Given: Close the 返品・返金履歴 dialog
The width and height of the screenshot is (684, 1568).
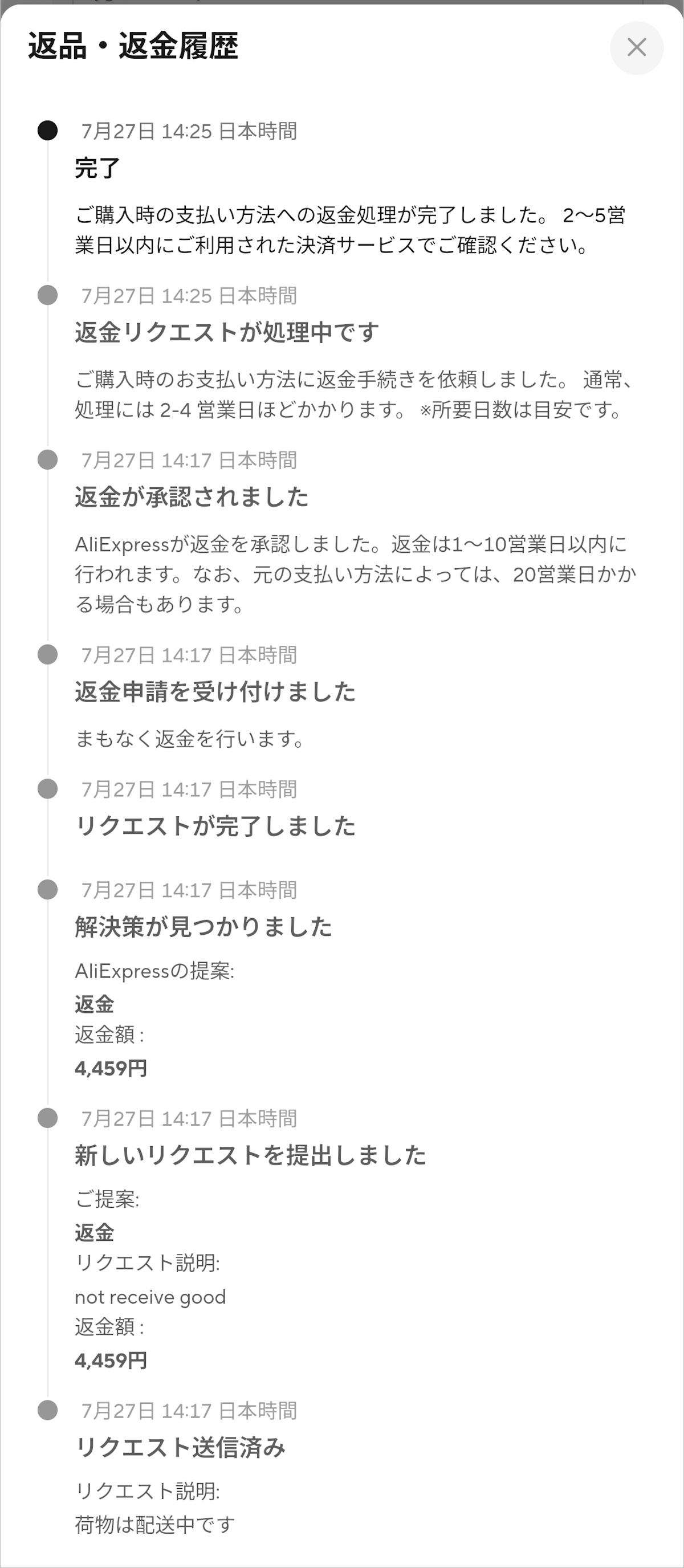Looking at the screenshot, I should tap(637, 47).
